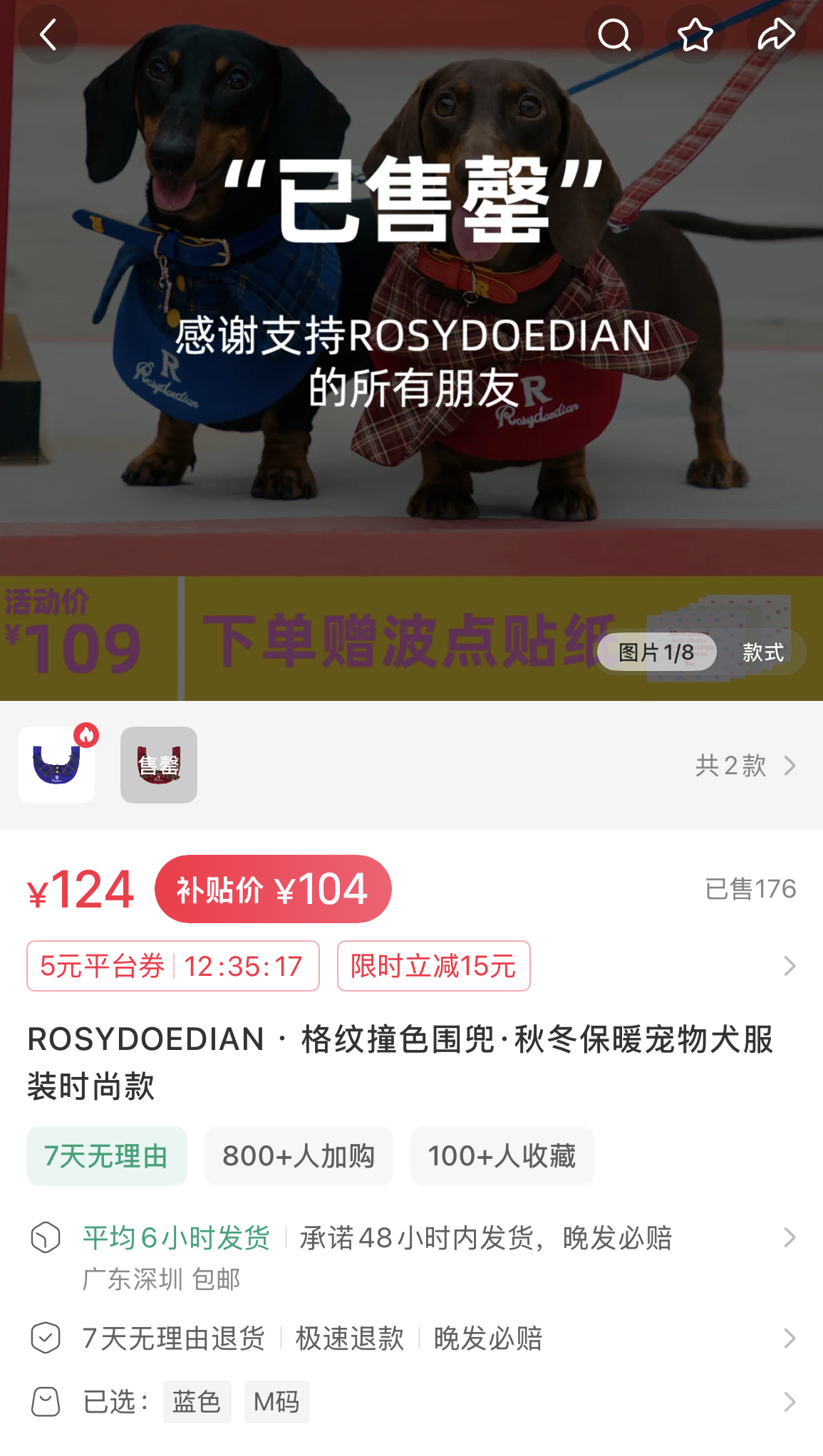Open the 限时立减15元 discount details
Viewport: 823px width, 1456px height.
point(433,966)
